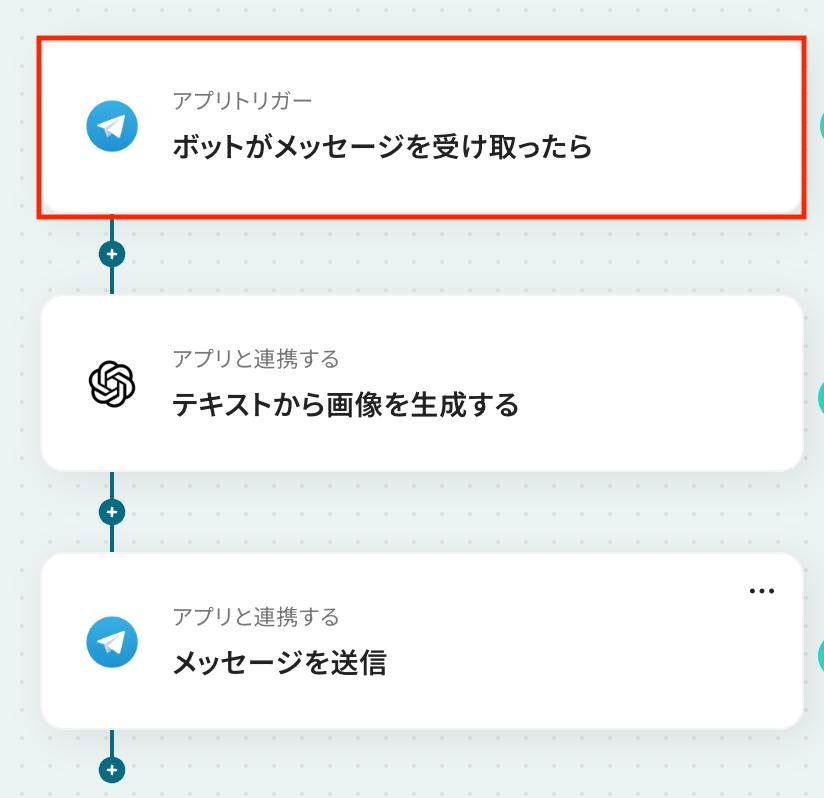Screen dimensions: 824x798
Task: Open the テキストから画像を生成する step card
Action: (x=420, y=384)
